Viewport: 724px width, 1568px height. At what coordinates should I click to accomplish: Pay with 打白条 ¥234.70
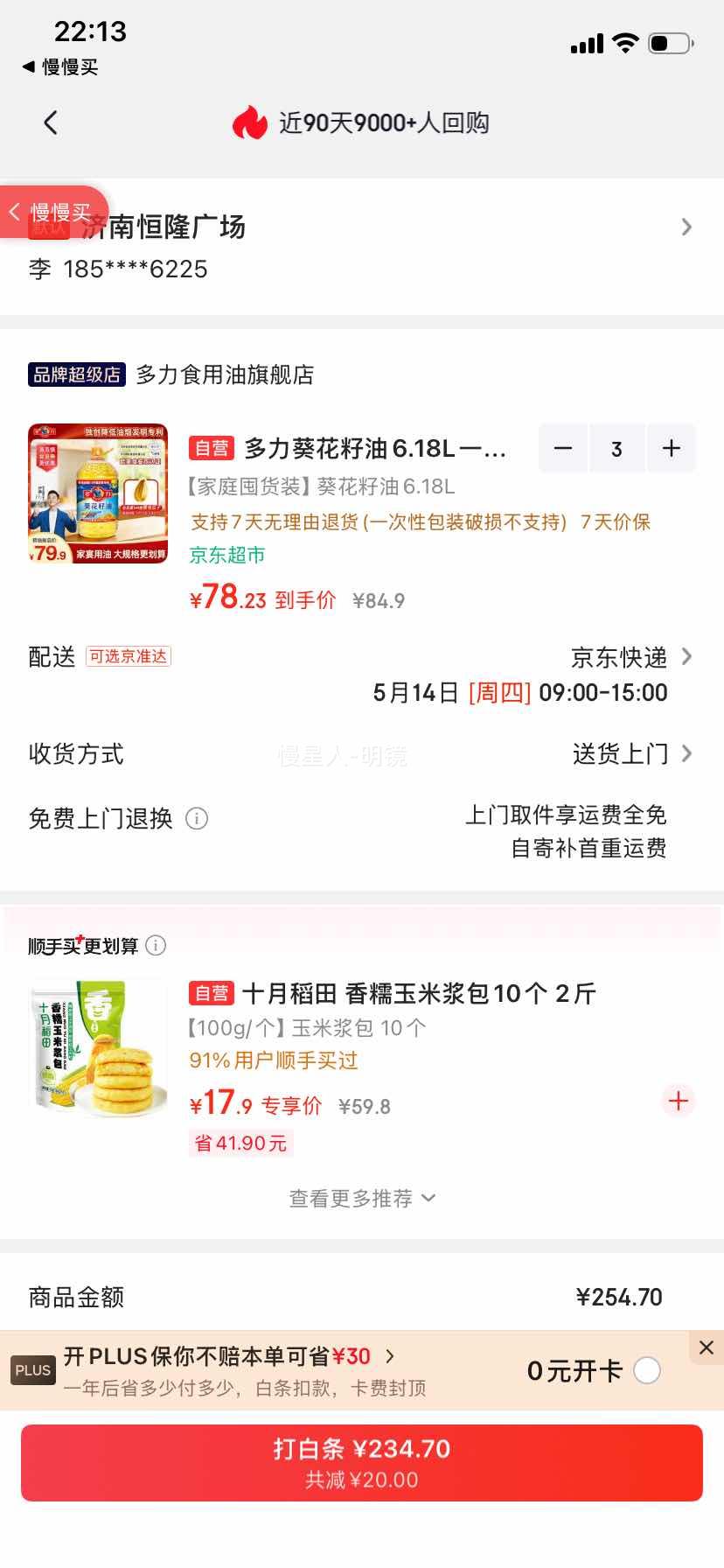[x=362, y=1463]
